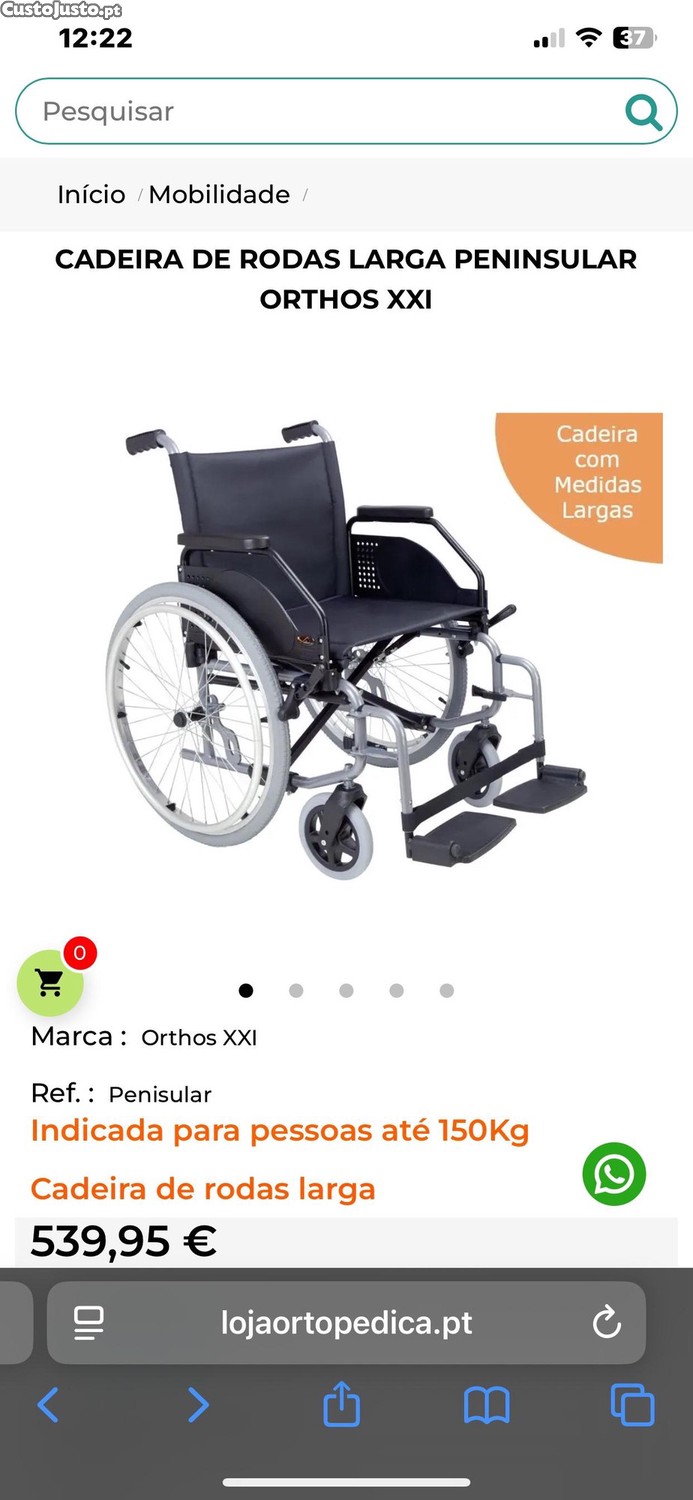This screenshot has width=693, height=1500.
Task: Reload the page in the browser
Action: [x=606, y=1323]
